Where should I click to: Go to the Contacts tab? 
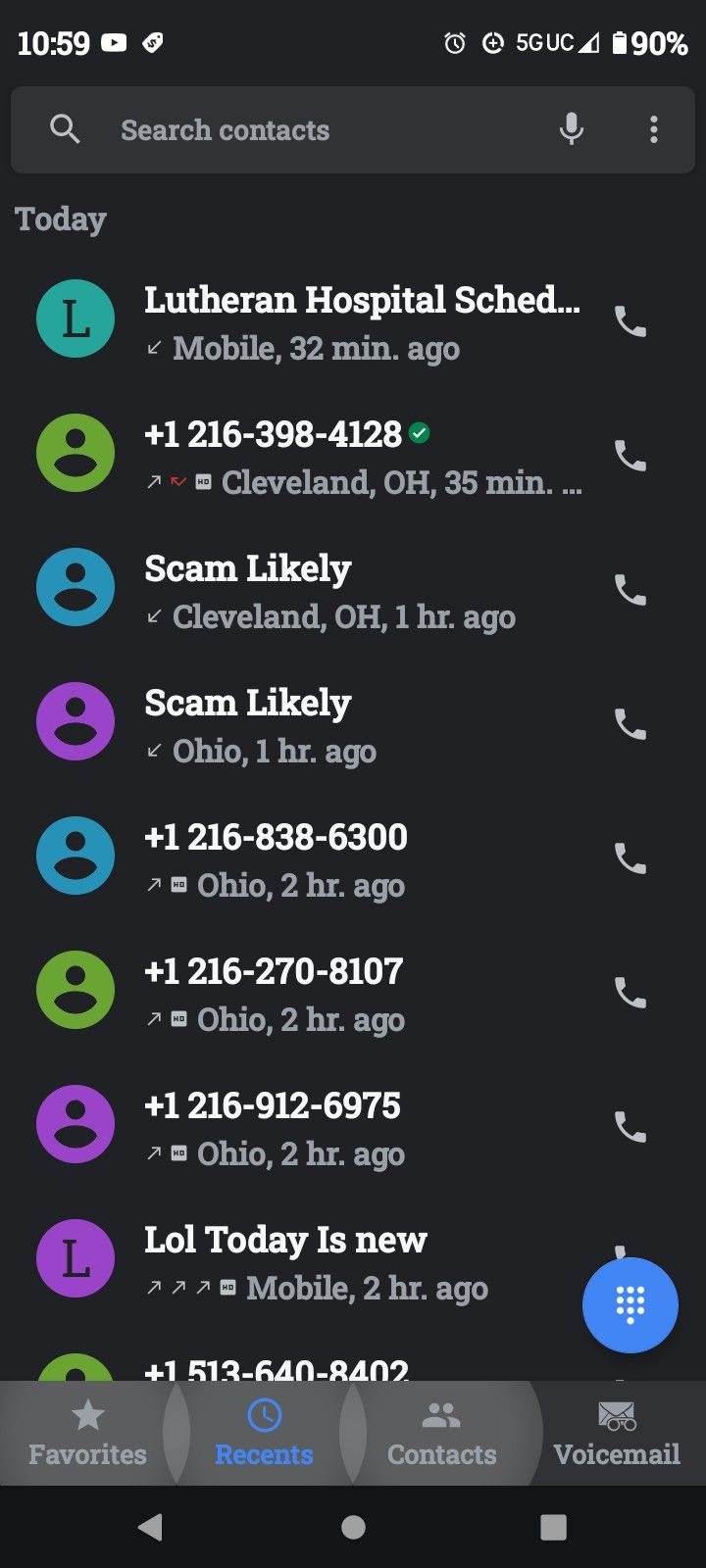click(x=441, y=1433)
